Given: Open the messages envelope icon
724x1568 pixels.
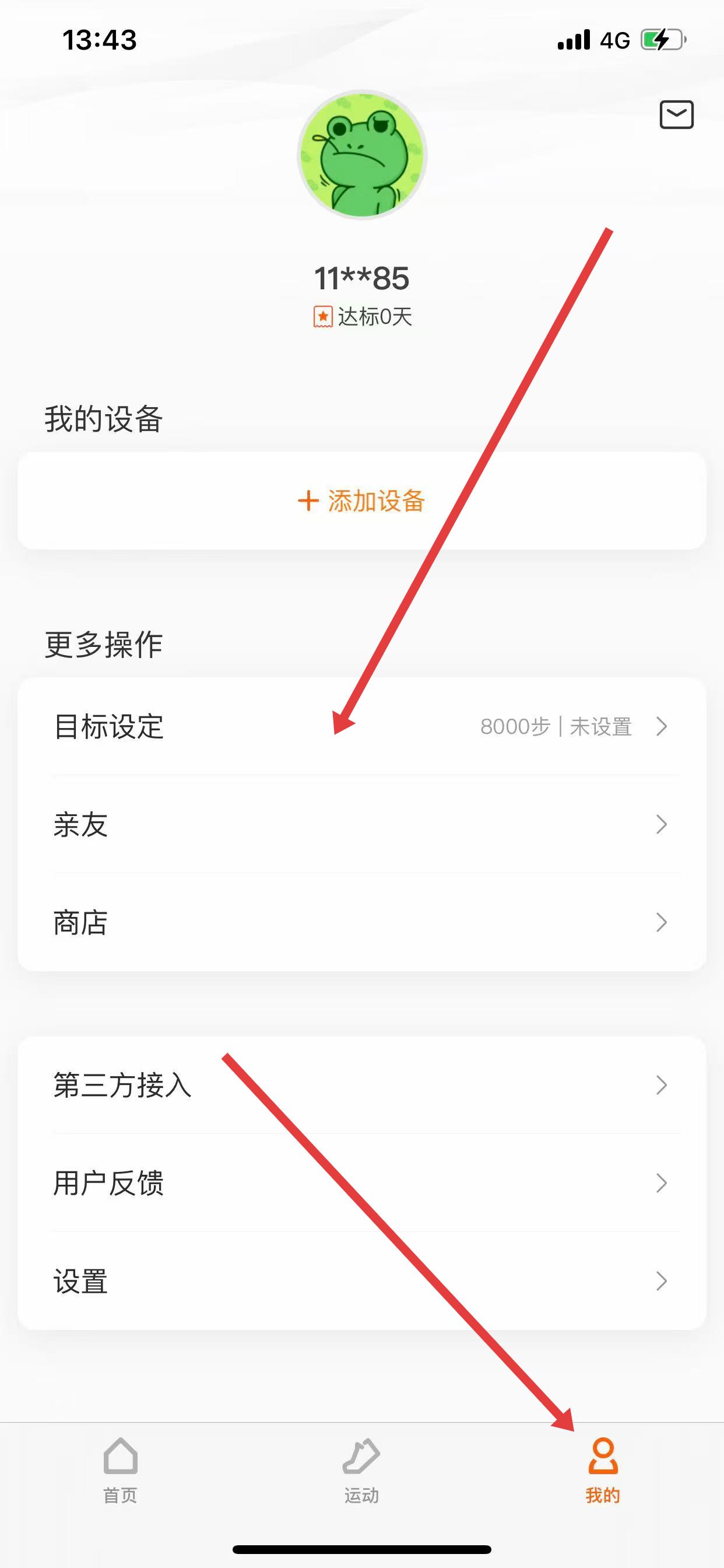Looking at the screenshot, I should (x=676, y=114).
